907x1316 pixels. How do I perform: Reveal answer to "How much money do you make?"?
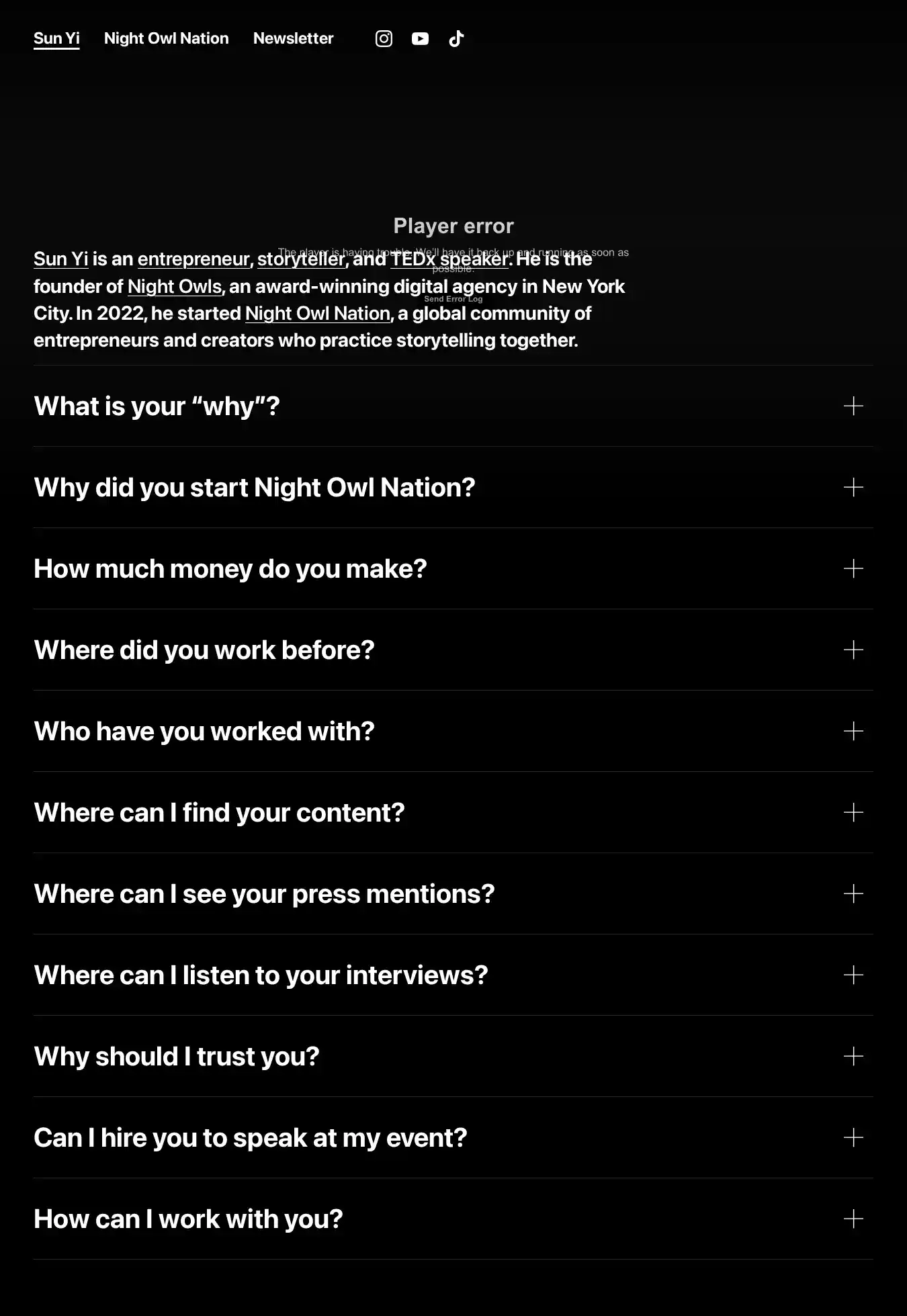pyautogui.click(x=853, y=569)
